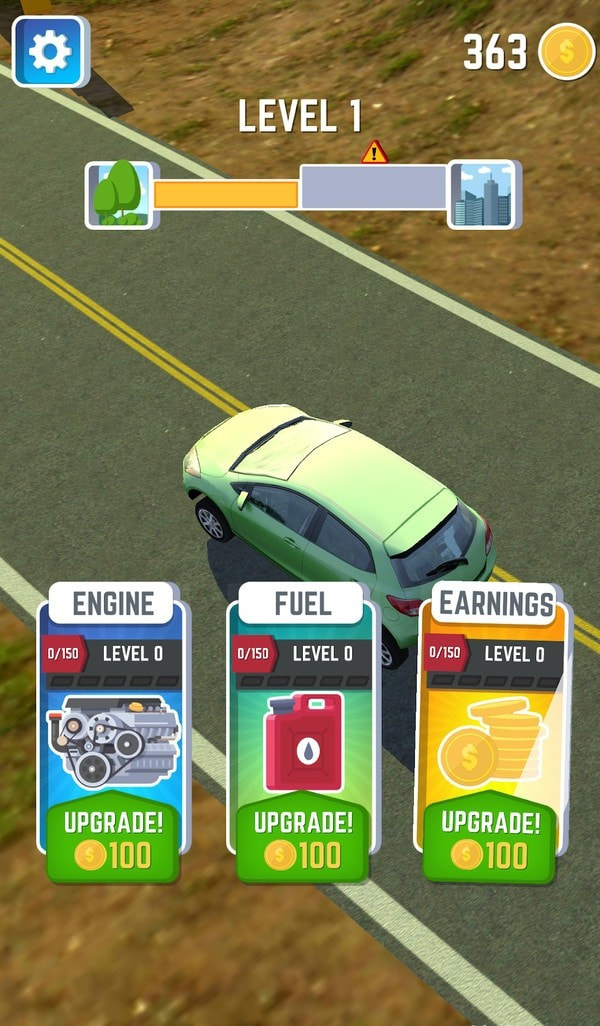Upgrade the Fuel for 100 coins
600x1026 pixels.
(x=303, y=840)
